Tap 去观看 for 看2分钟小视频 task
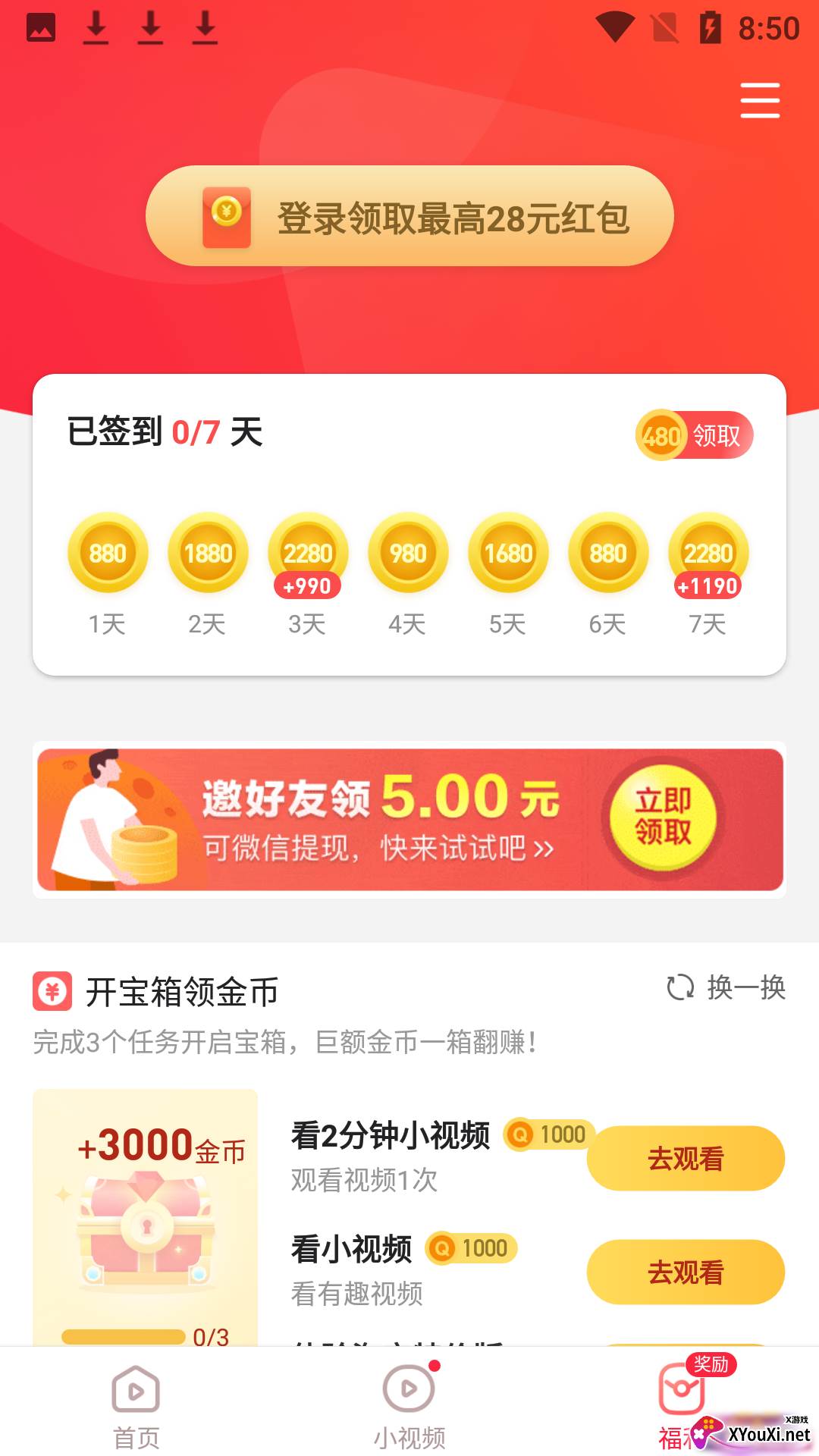Image resolution: width=819 pixels, height=1456 pixels. coord(686,1159)
